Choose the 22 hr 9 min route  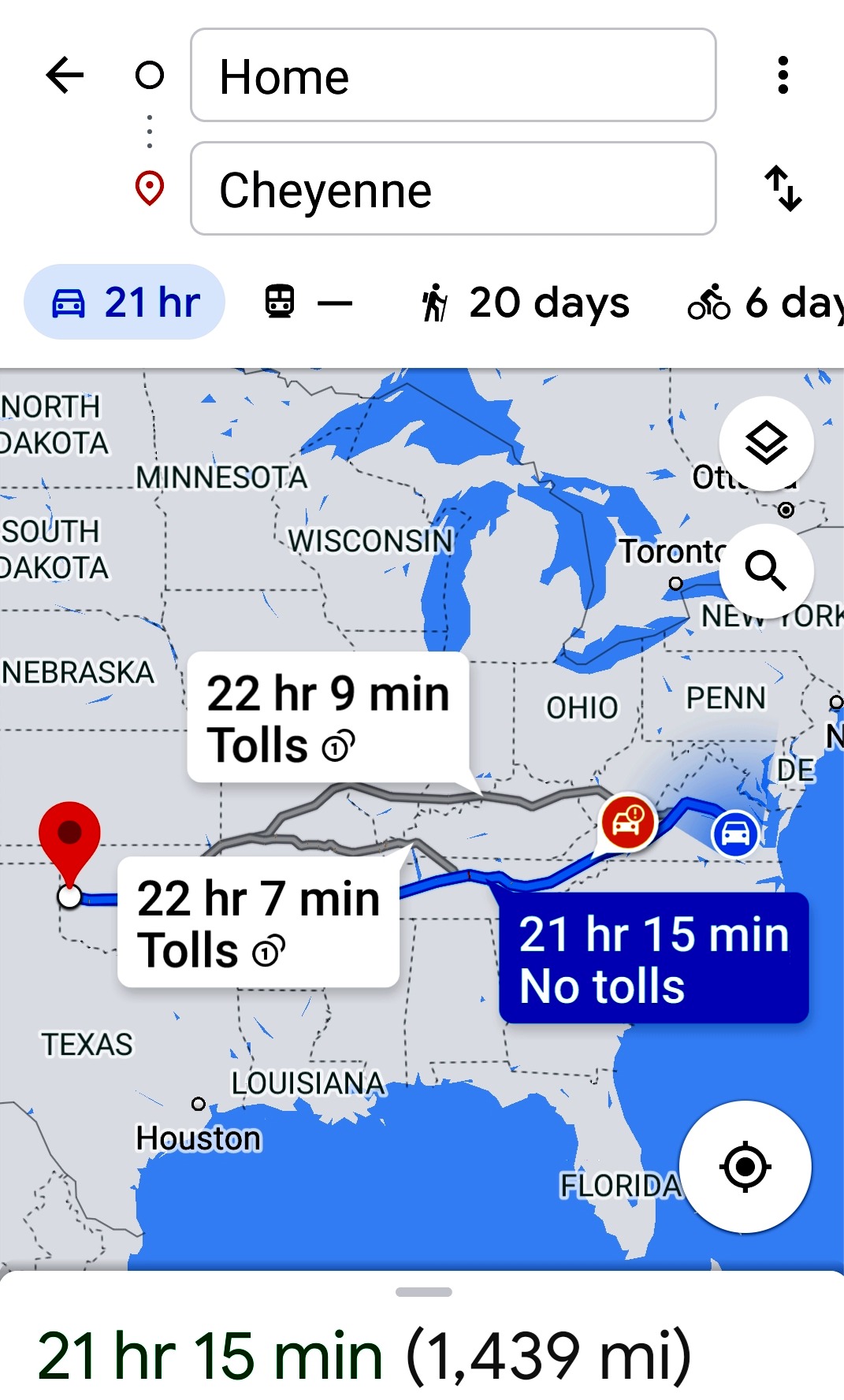coord(328,717)
